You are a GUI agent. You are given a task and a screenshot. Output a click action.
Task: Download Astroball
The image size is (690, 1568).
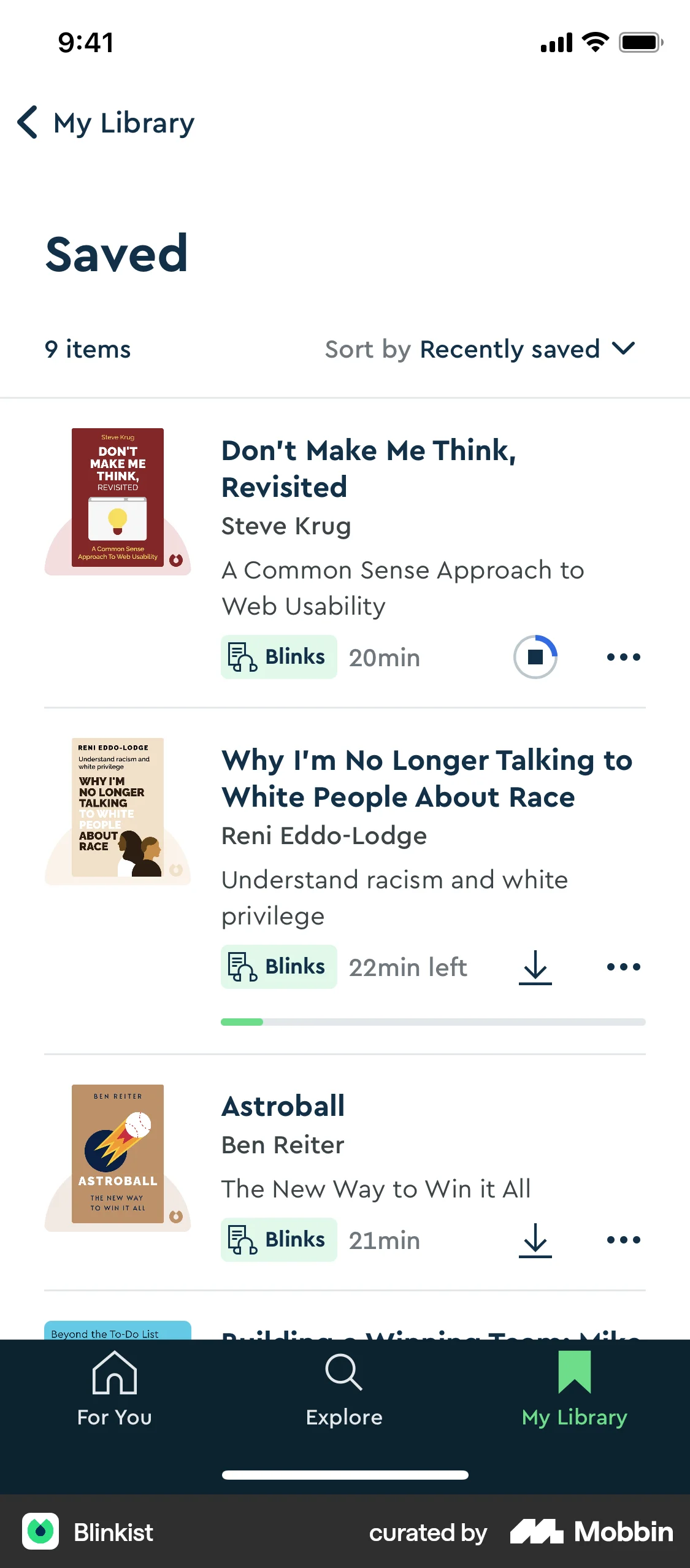(535, 1240)
